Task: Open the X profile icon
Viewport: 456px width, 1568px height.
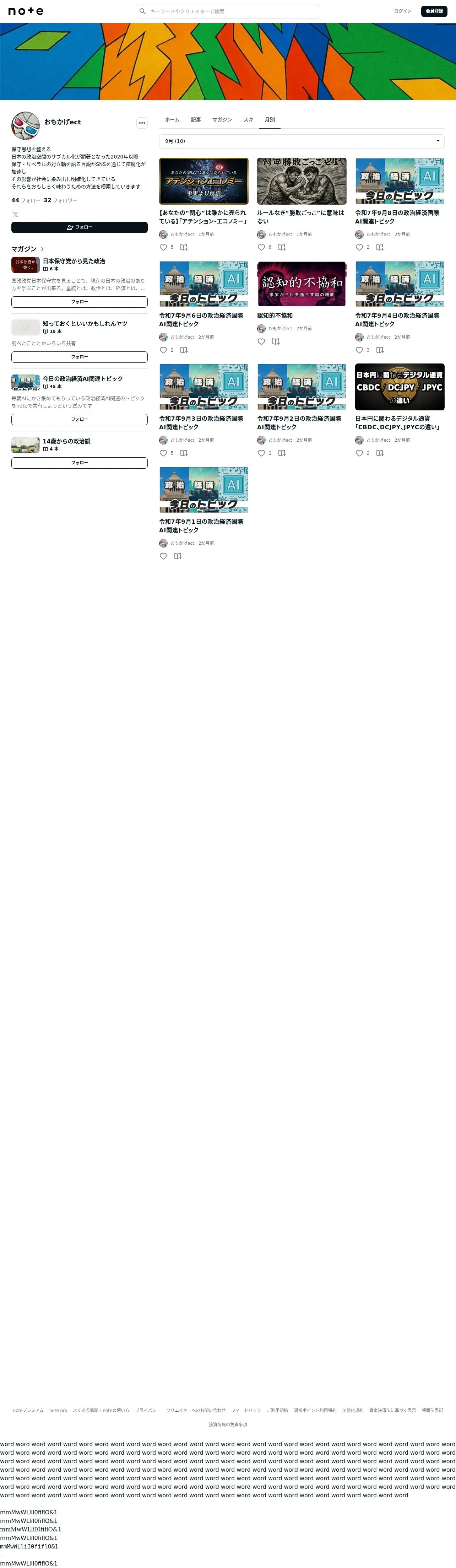Action: click(16, 215)
